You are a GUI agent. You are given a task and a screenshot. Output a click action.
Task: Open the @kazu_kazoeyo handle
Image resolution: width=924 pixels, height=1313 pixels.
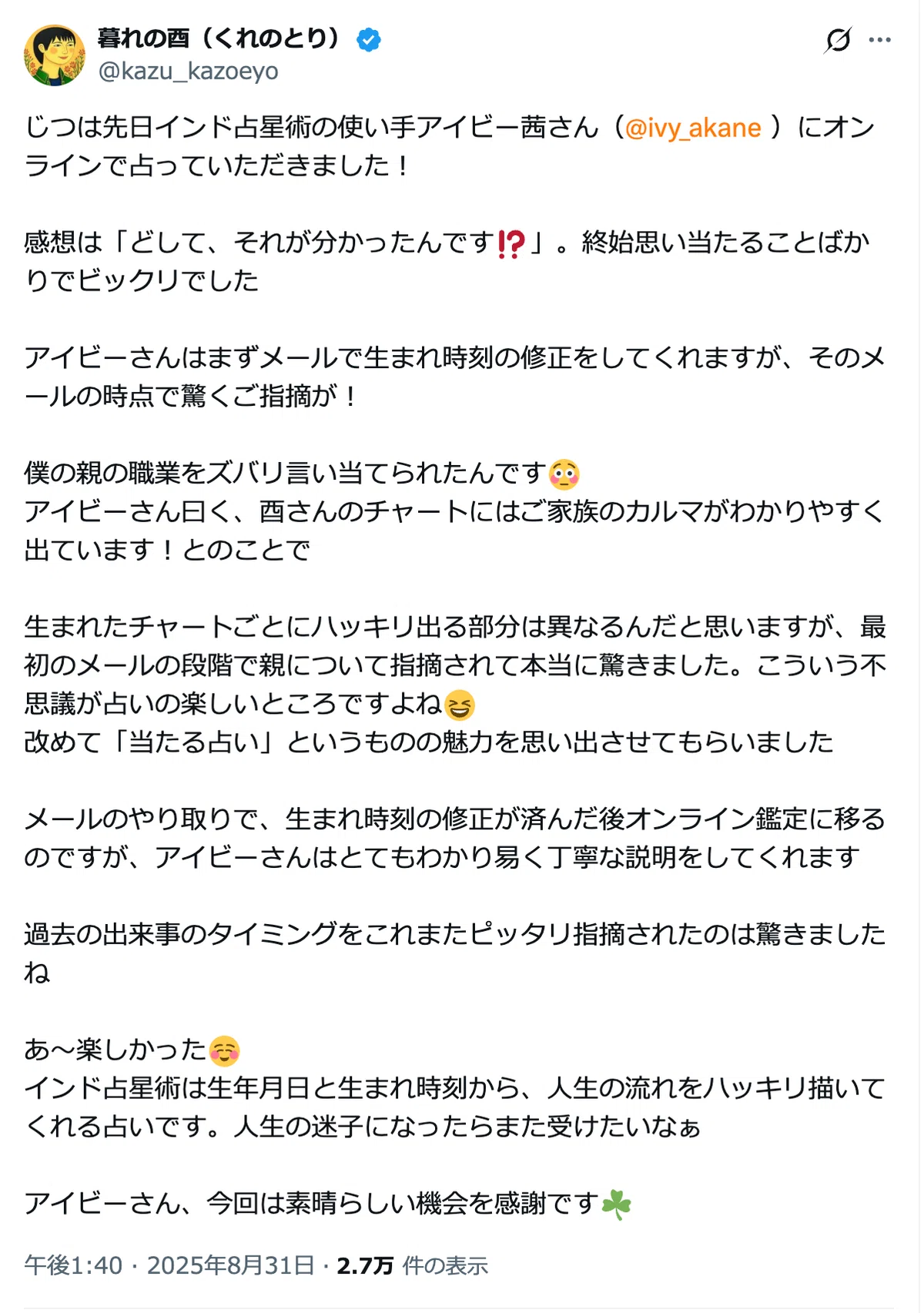point(189,72)
